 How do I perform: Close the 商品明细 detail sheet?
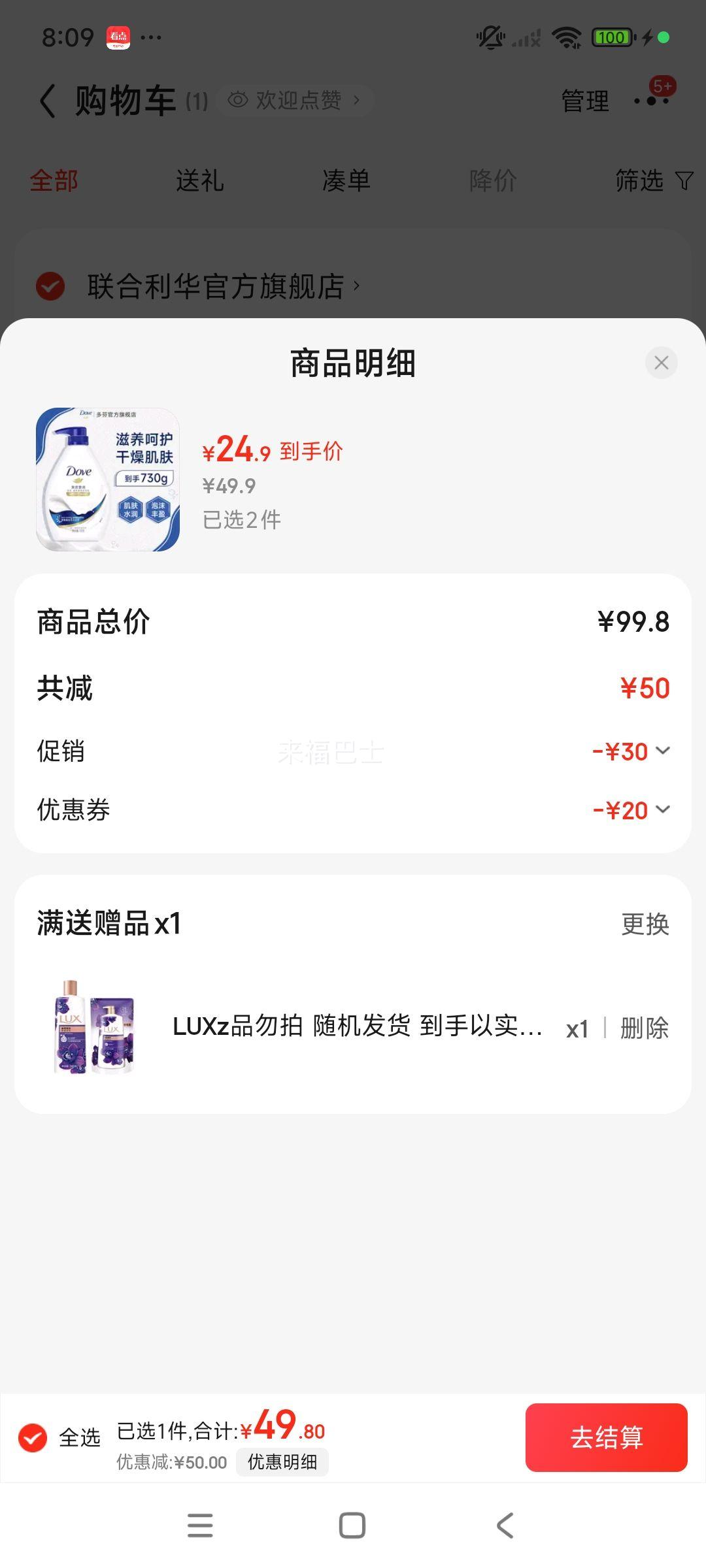coord(661,363)
